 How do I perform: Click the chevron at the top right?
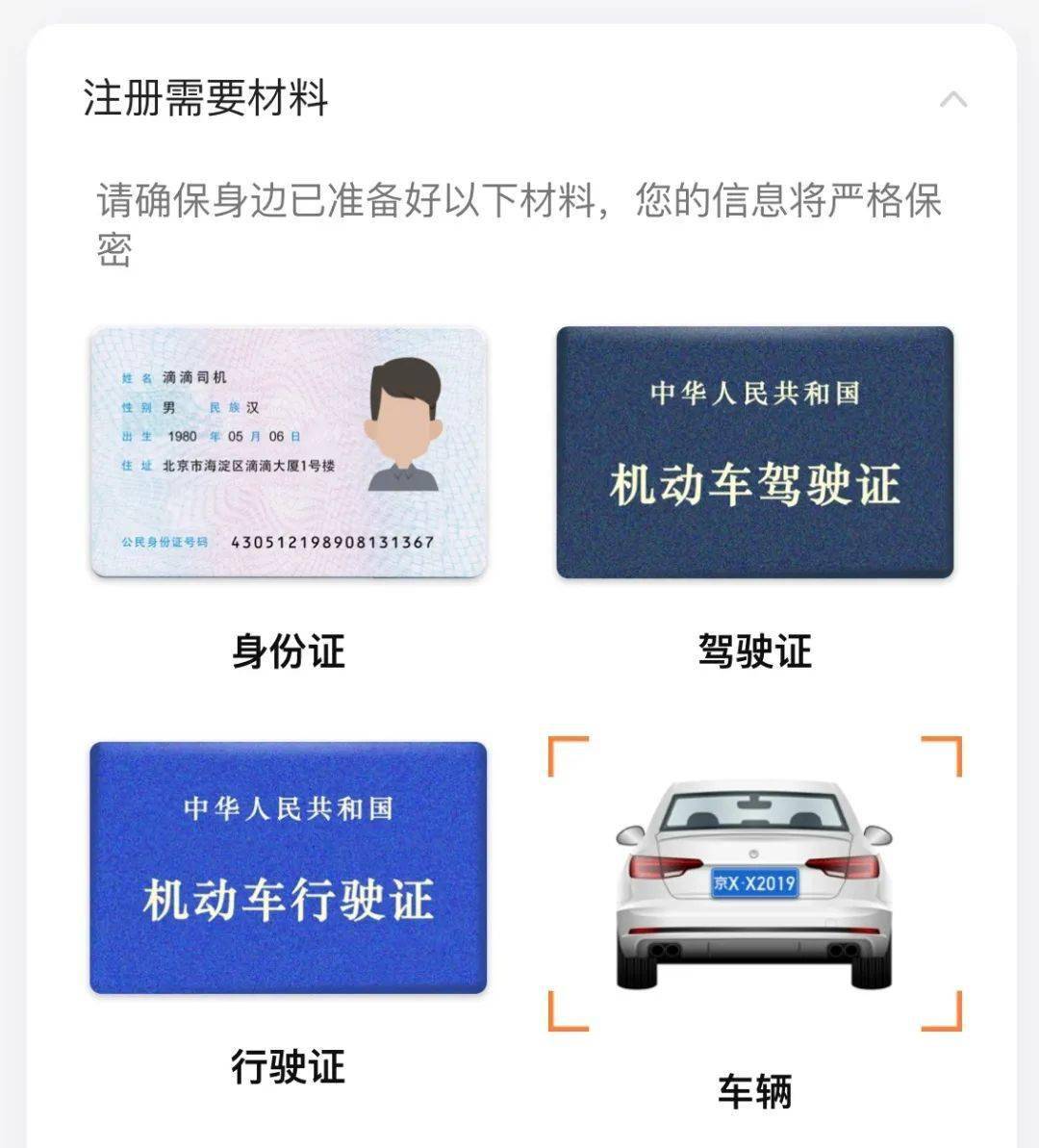click(x=952, y=95)
